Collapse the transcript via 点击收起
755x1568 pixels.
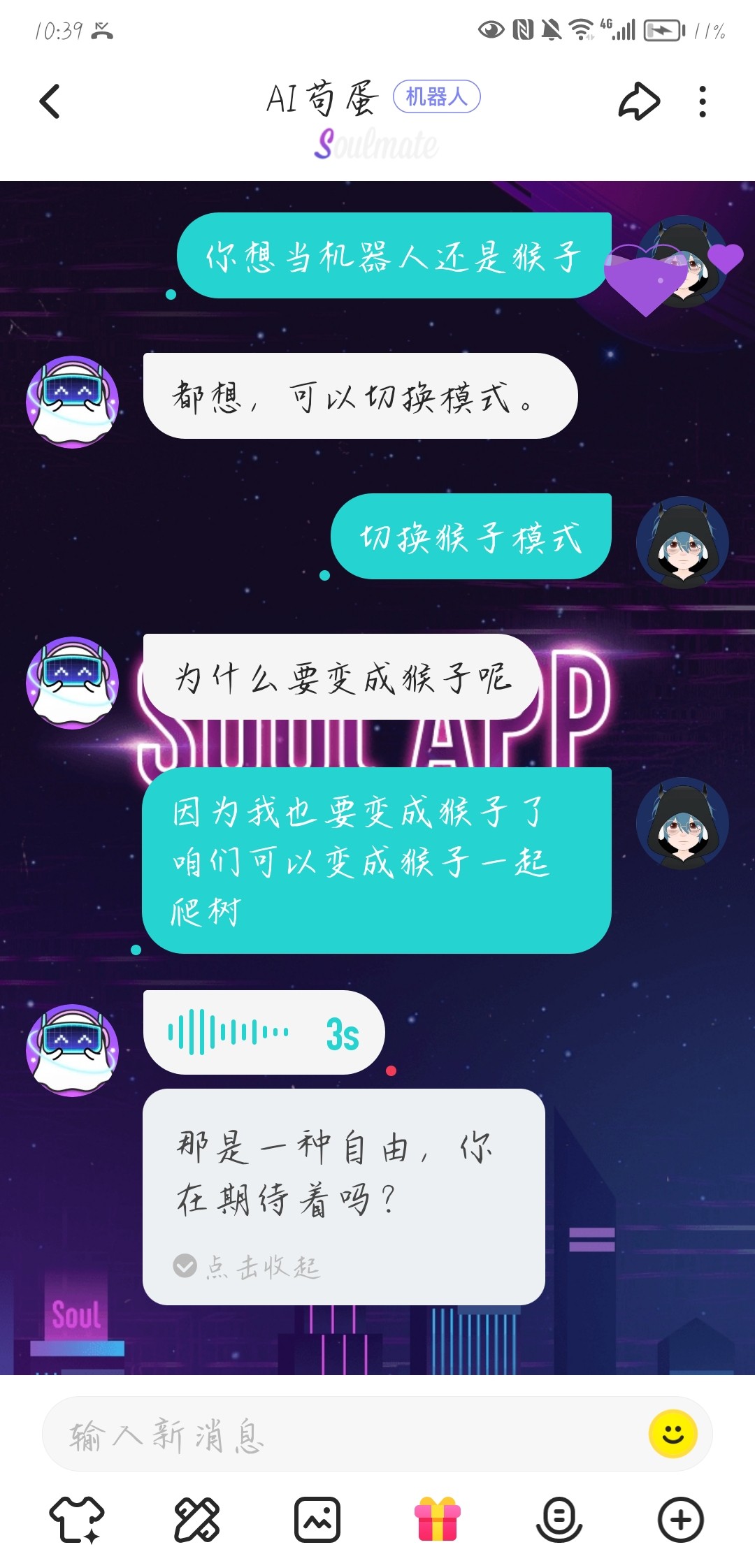pos(247,1265)
